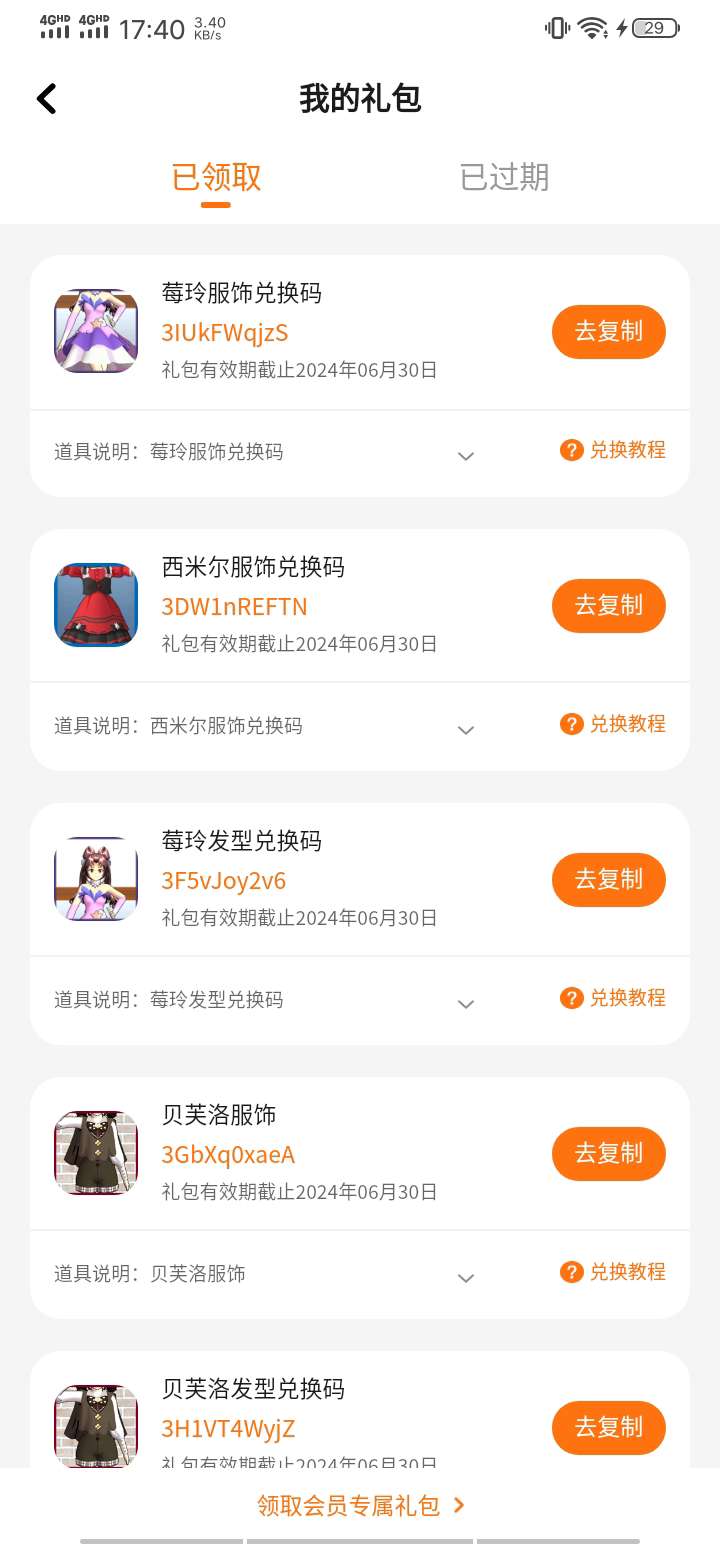720x1544 pixels.
Task: Copy the 贝芙洛发型兑换码 code 3H1VT4WyjZ
Action: click(608, 1427)
